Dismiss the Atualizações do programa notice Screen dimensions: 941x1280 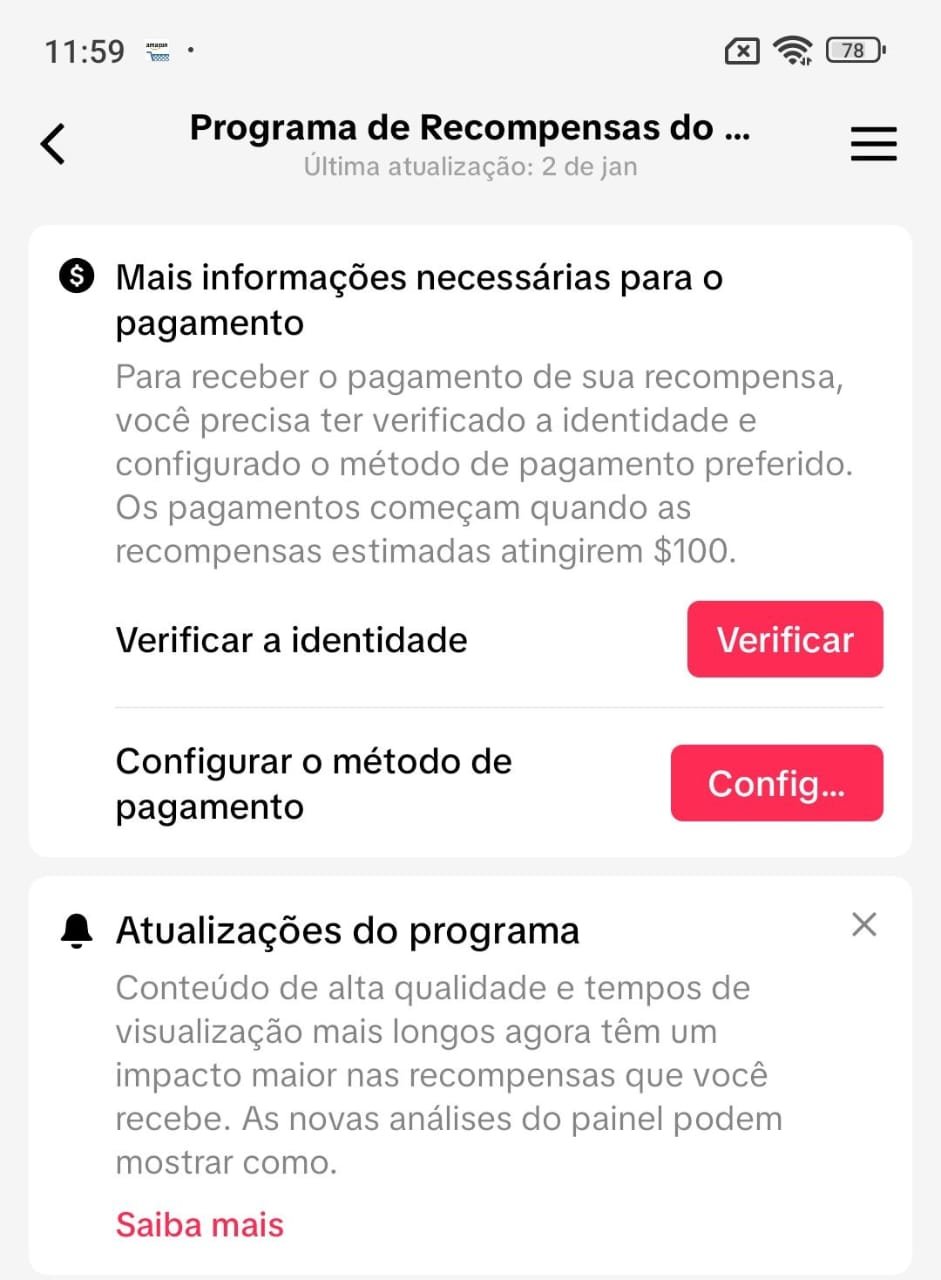click(863, 926)
